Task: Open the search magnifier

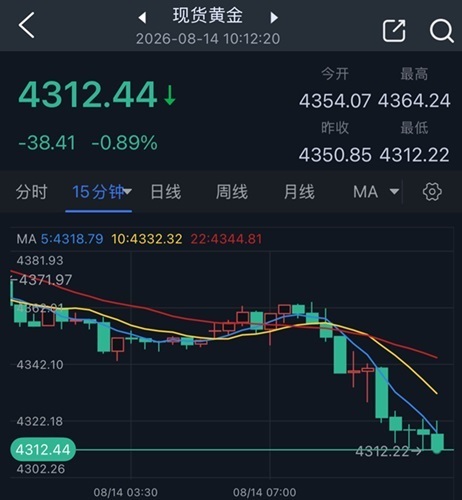Action: (x=441, y=31)
